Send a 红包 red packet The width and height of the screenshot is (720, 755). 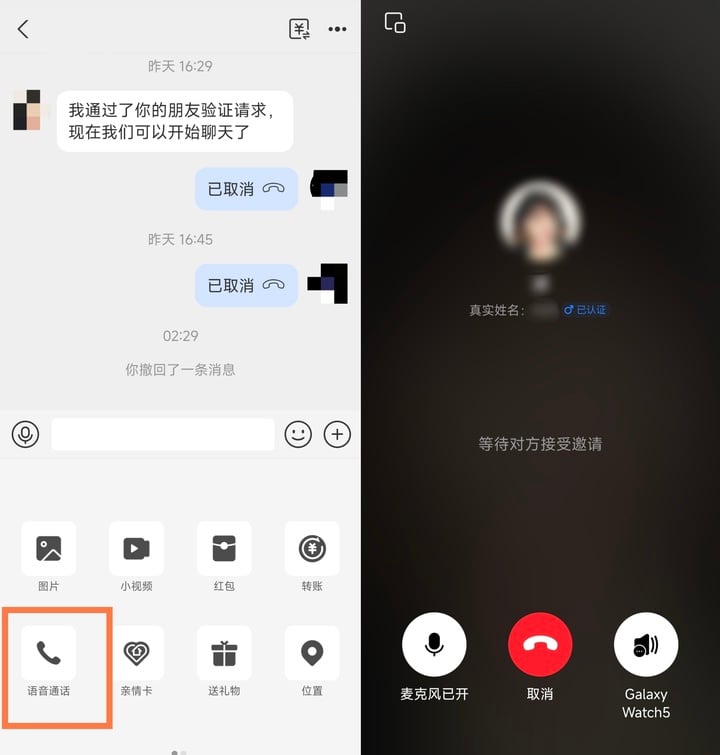click(x=224, y=549)
